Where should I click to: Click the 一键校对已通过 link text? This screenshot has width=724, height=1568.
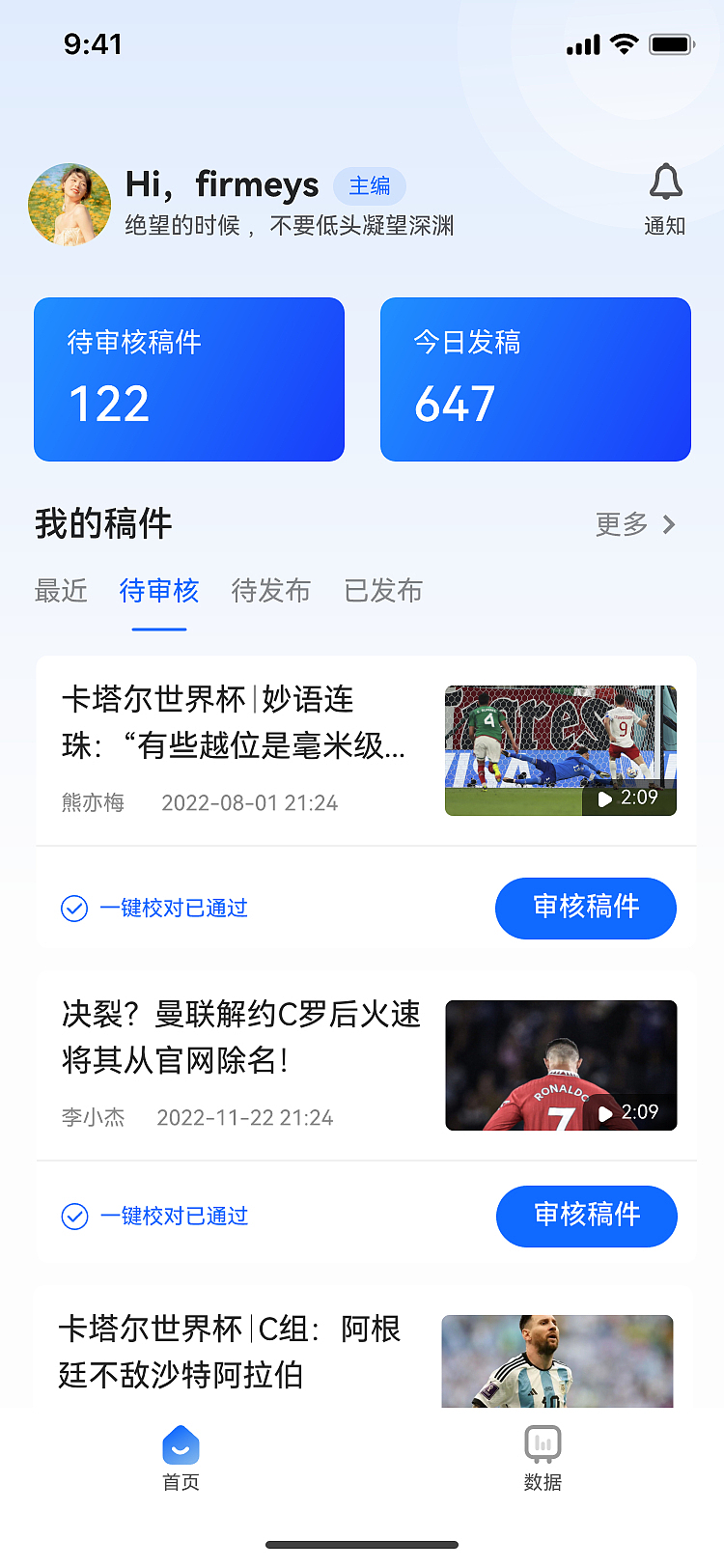175,909
